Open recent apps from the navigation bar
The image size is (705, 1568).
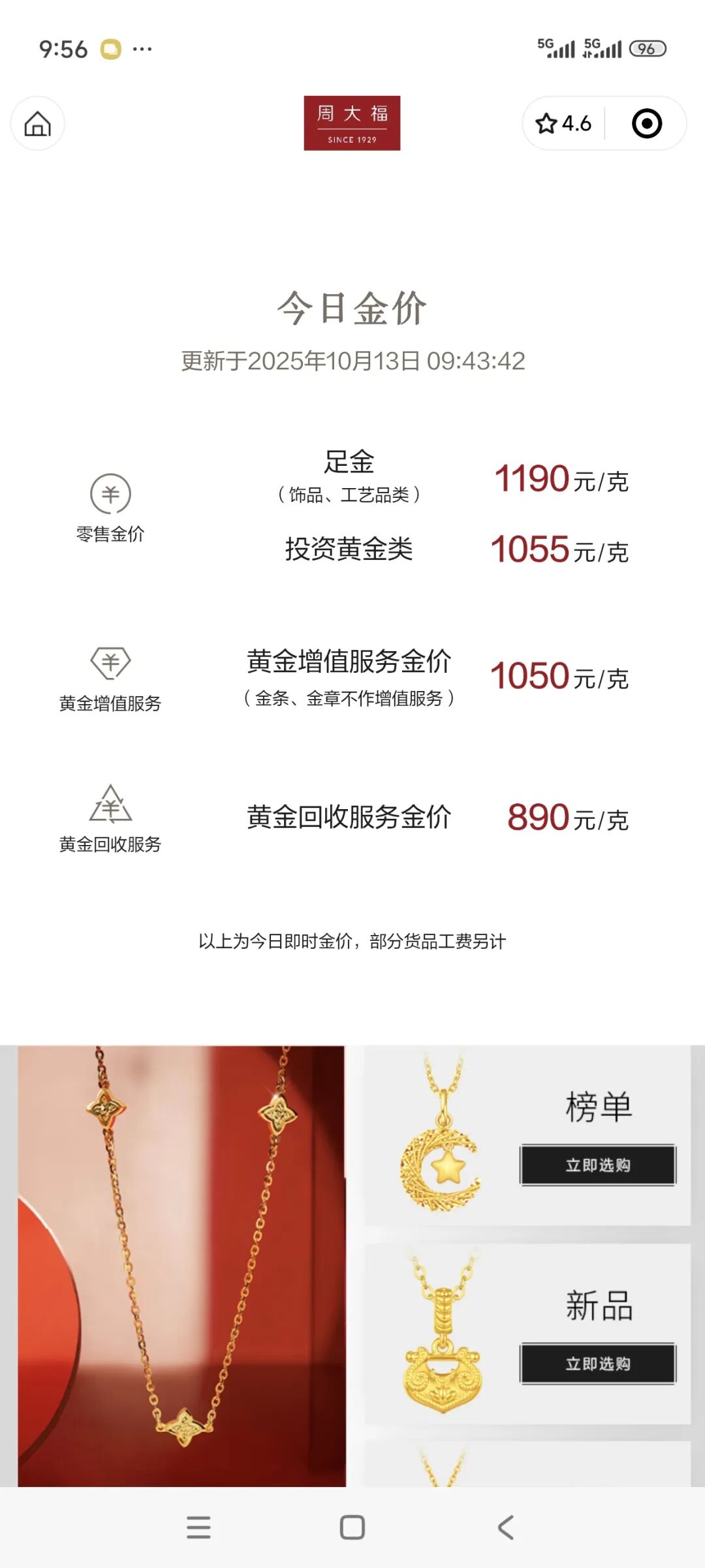pyautogui.click(x=198, y=1528)
